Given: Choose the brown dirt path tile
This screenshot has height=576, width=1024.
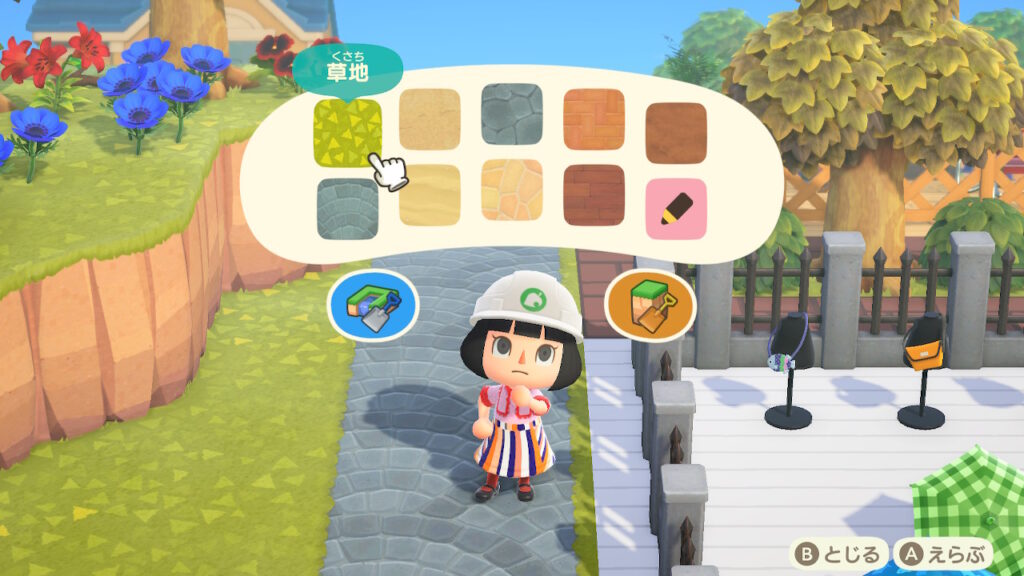Looking at the screenshot, I should pos(676,132).
